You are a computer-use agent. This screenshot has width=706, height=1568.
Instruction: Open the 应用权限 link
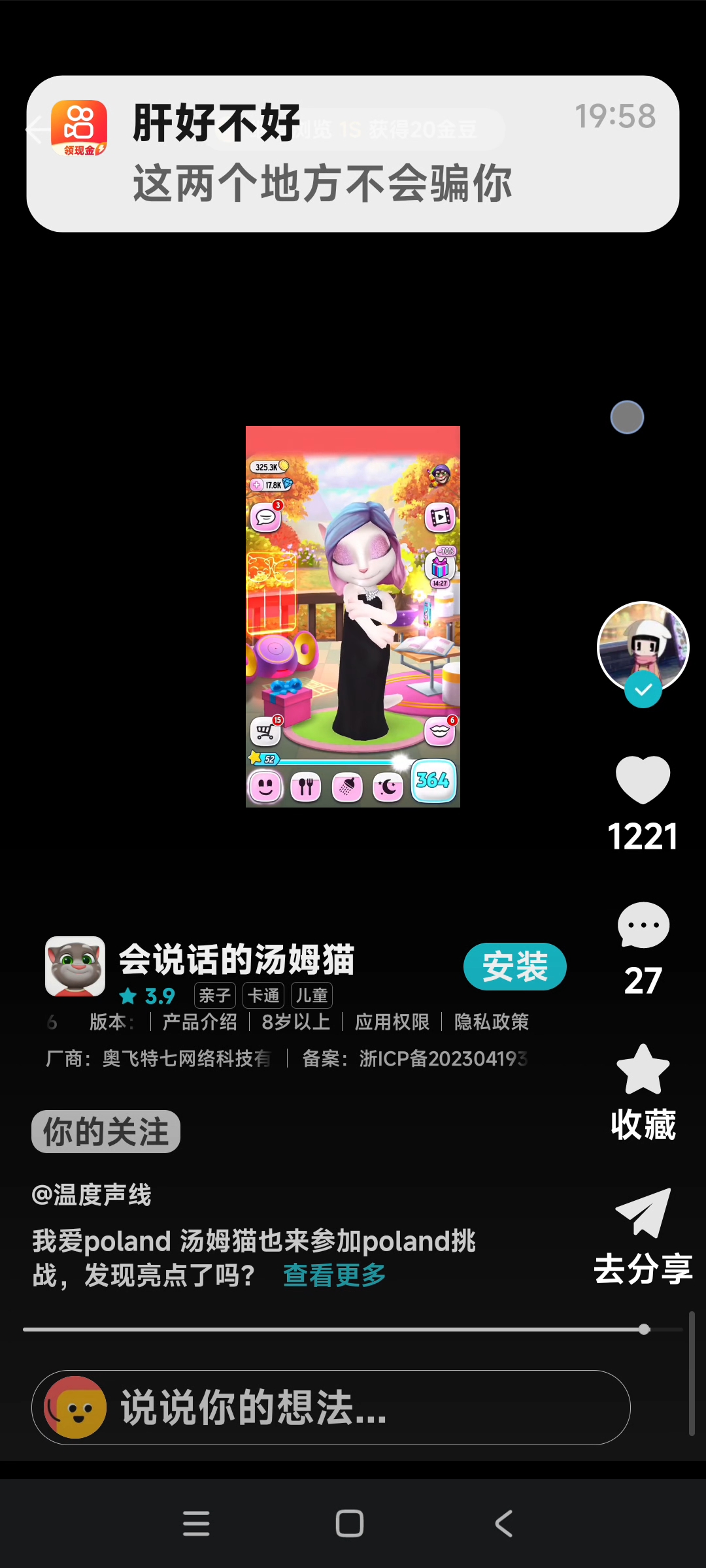pos(392,1022)
